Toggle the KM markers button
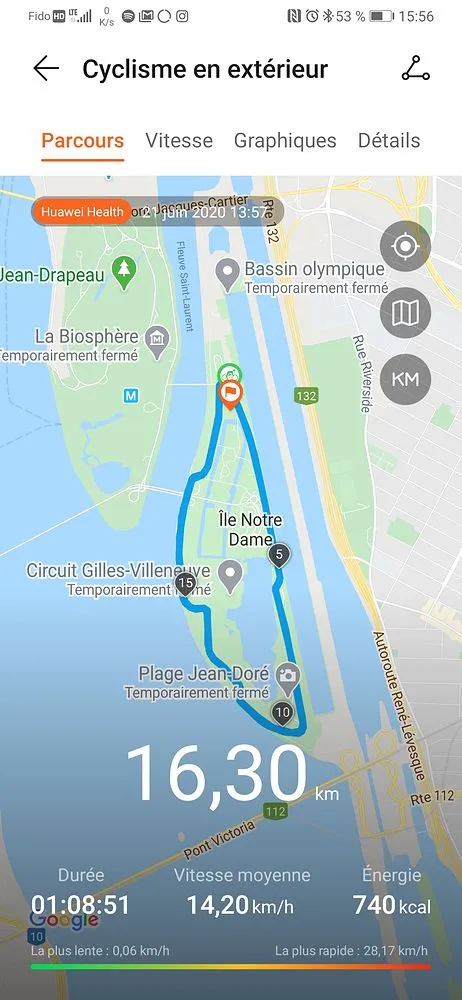462x1000 pixels. pyautogui.click(x=405, y=379)
